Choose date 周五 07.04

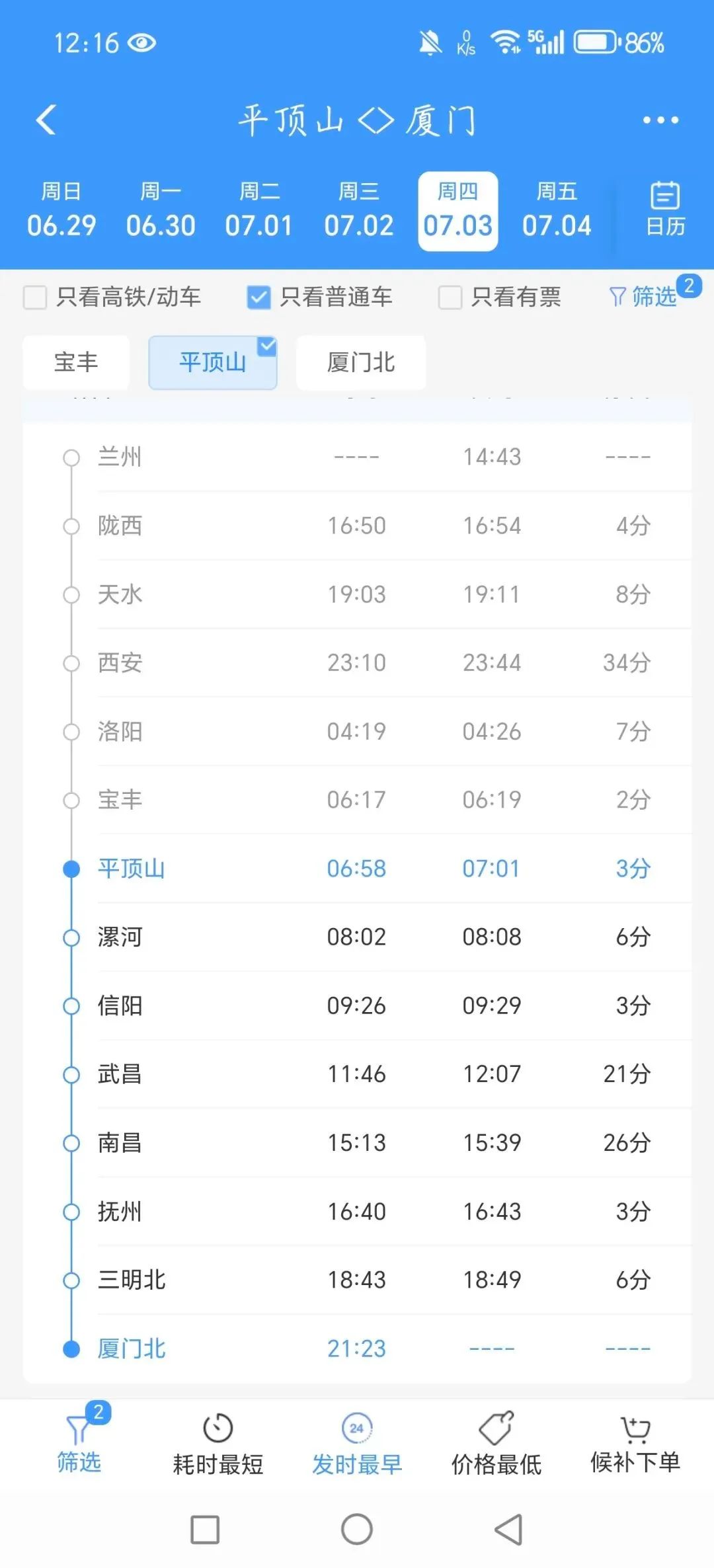pos(557,211)
